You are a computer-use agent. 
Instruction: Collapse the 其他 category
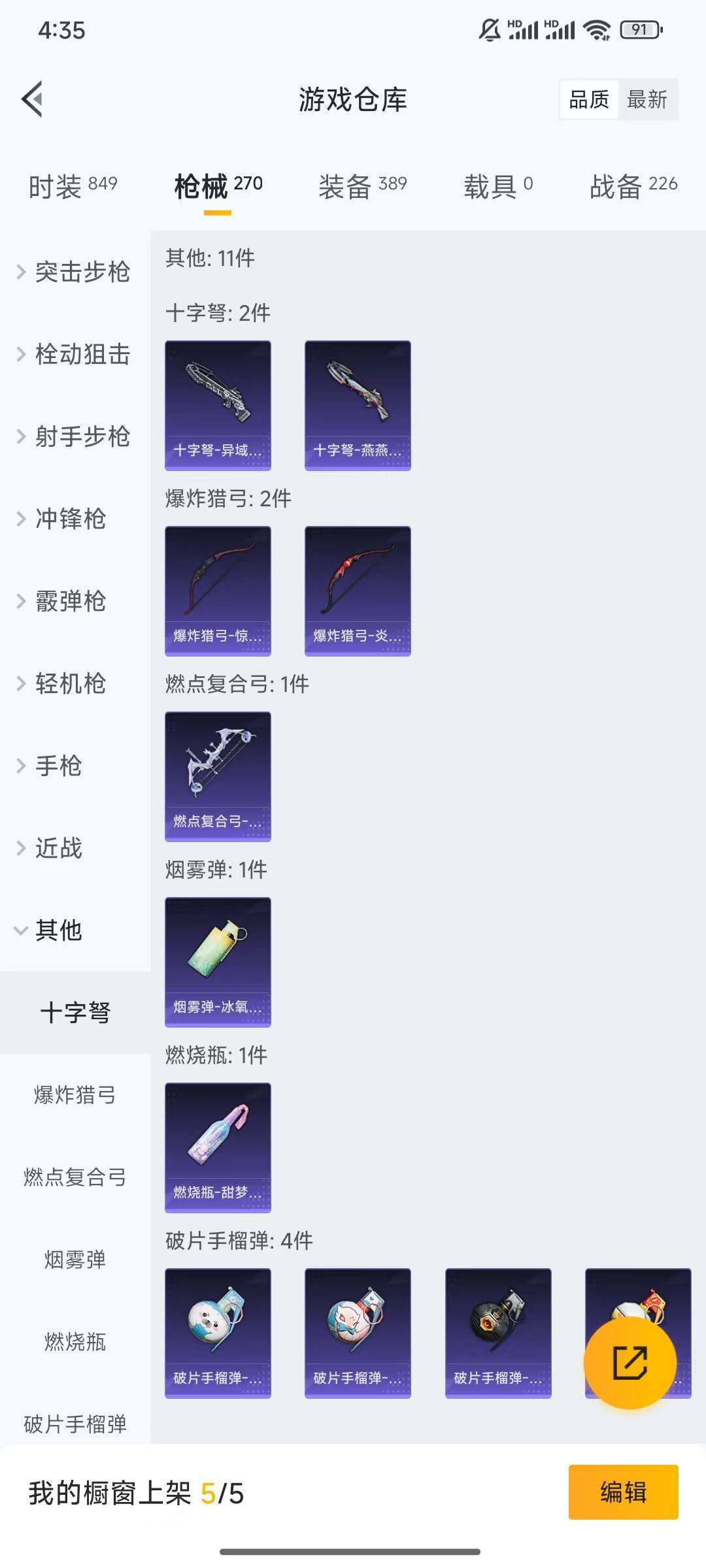tap(58, 930)
